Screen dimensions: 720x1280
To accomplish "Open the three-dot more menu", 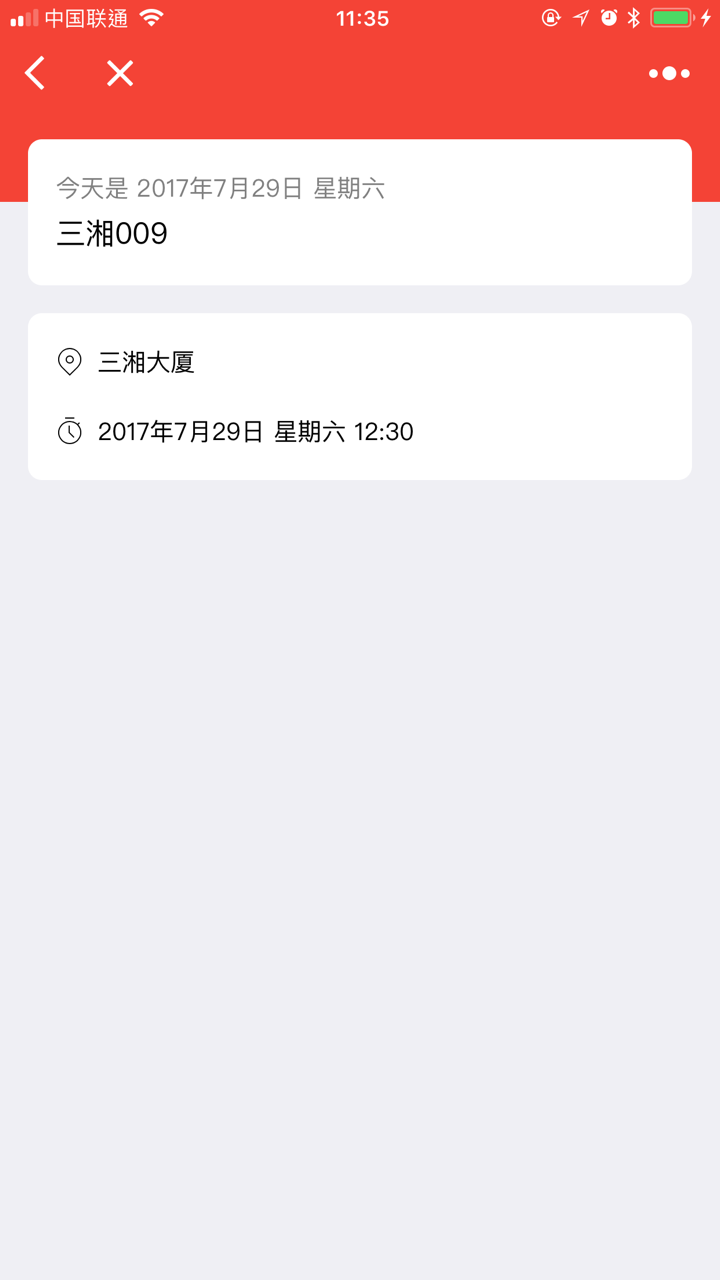I will coord(669,73).
